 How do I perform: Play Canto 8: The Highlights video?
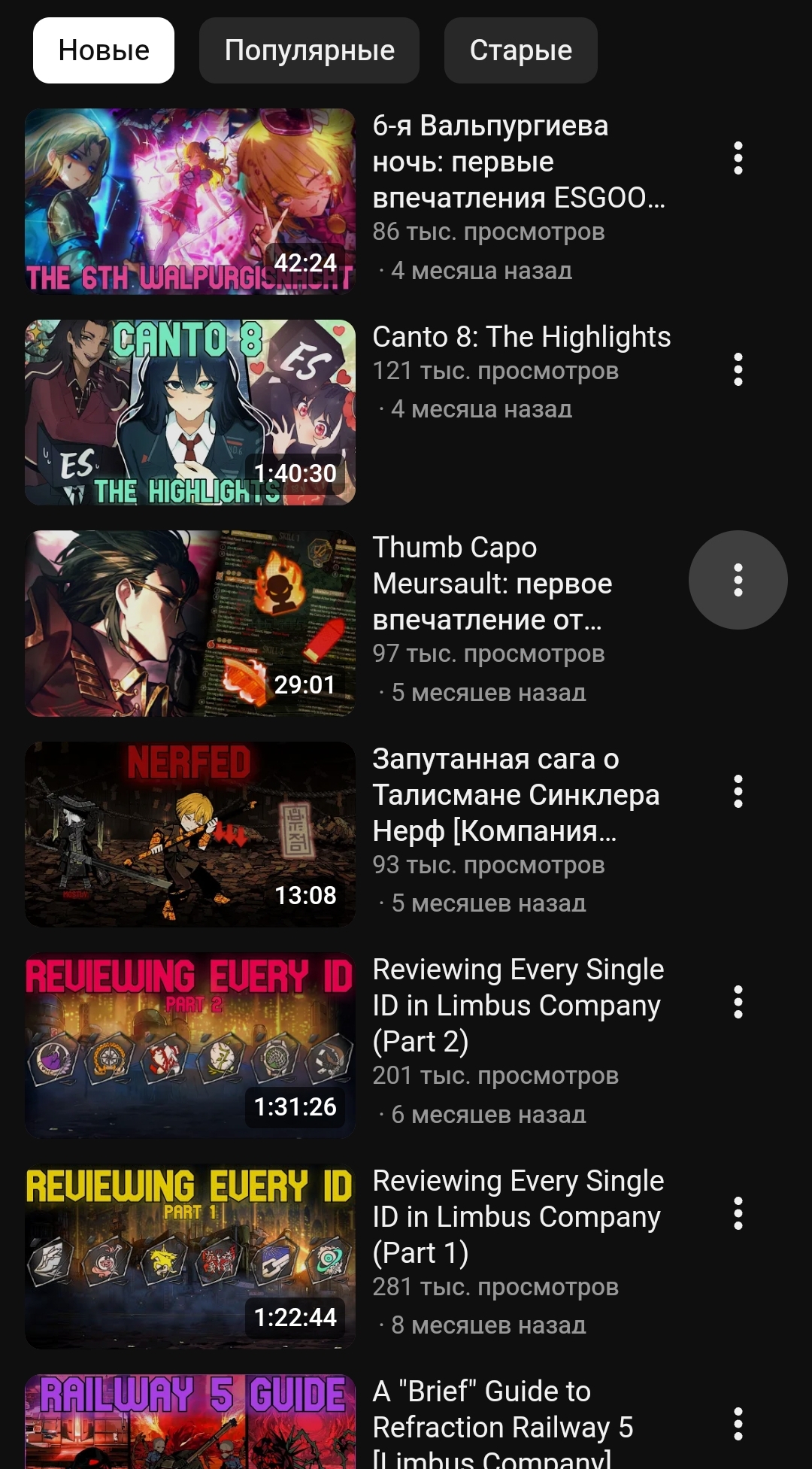[x=190, y=412]
